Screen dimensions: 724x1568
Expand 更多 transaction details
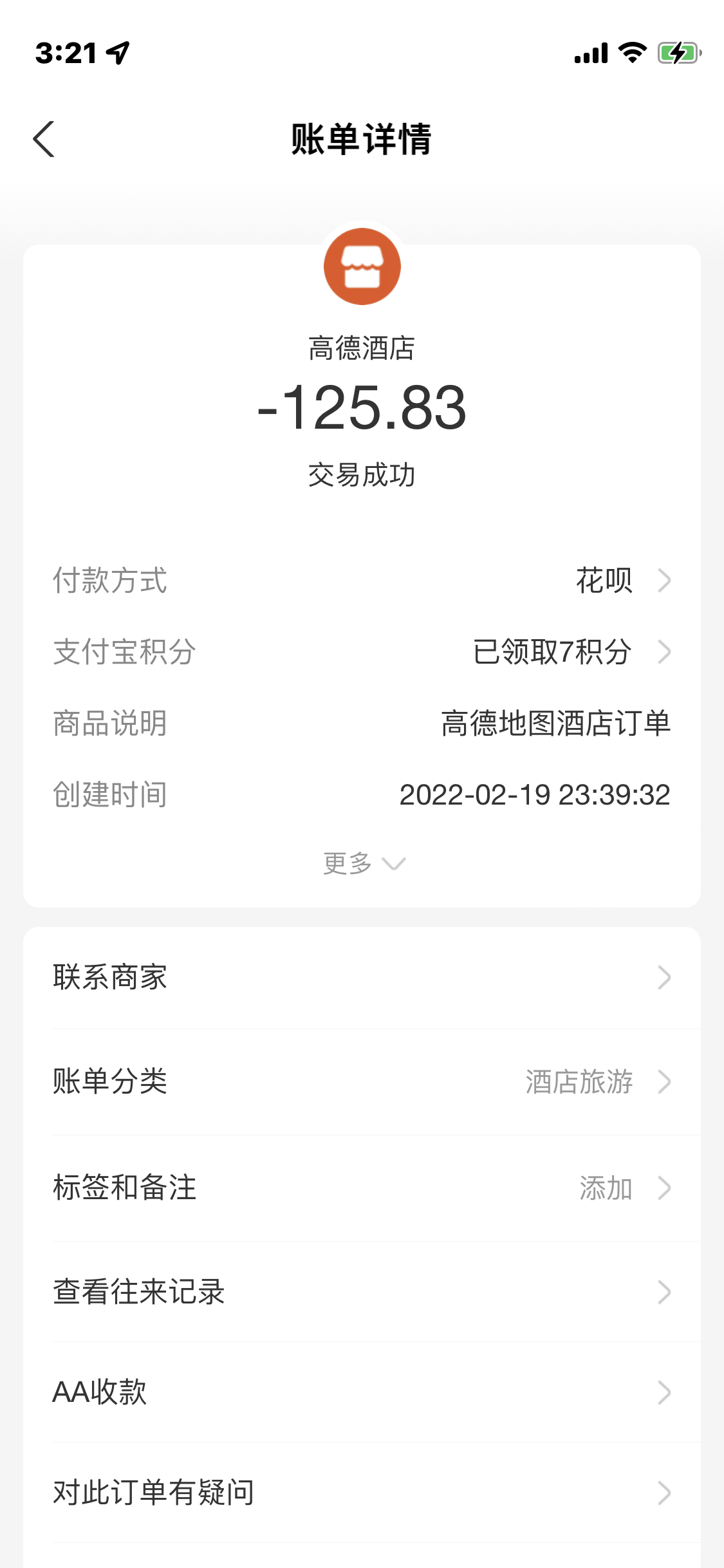pyautogui.click(x=363, y=863)
